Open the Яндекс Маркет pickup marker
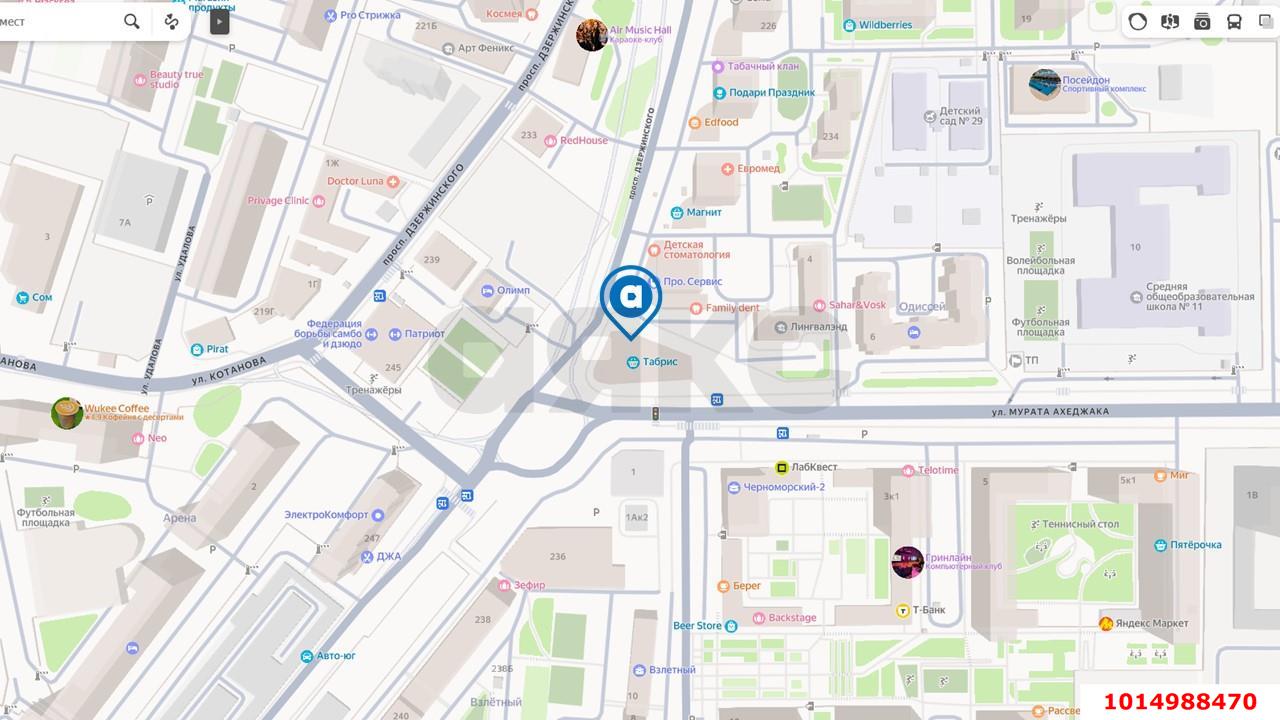The width and height of the screenshot is (1280, 720). point(1105,623)
